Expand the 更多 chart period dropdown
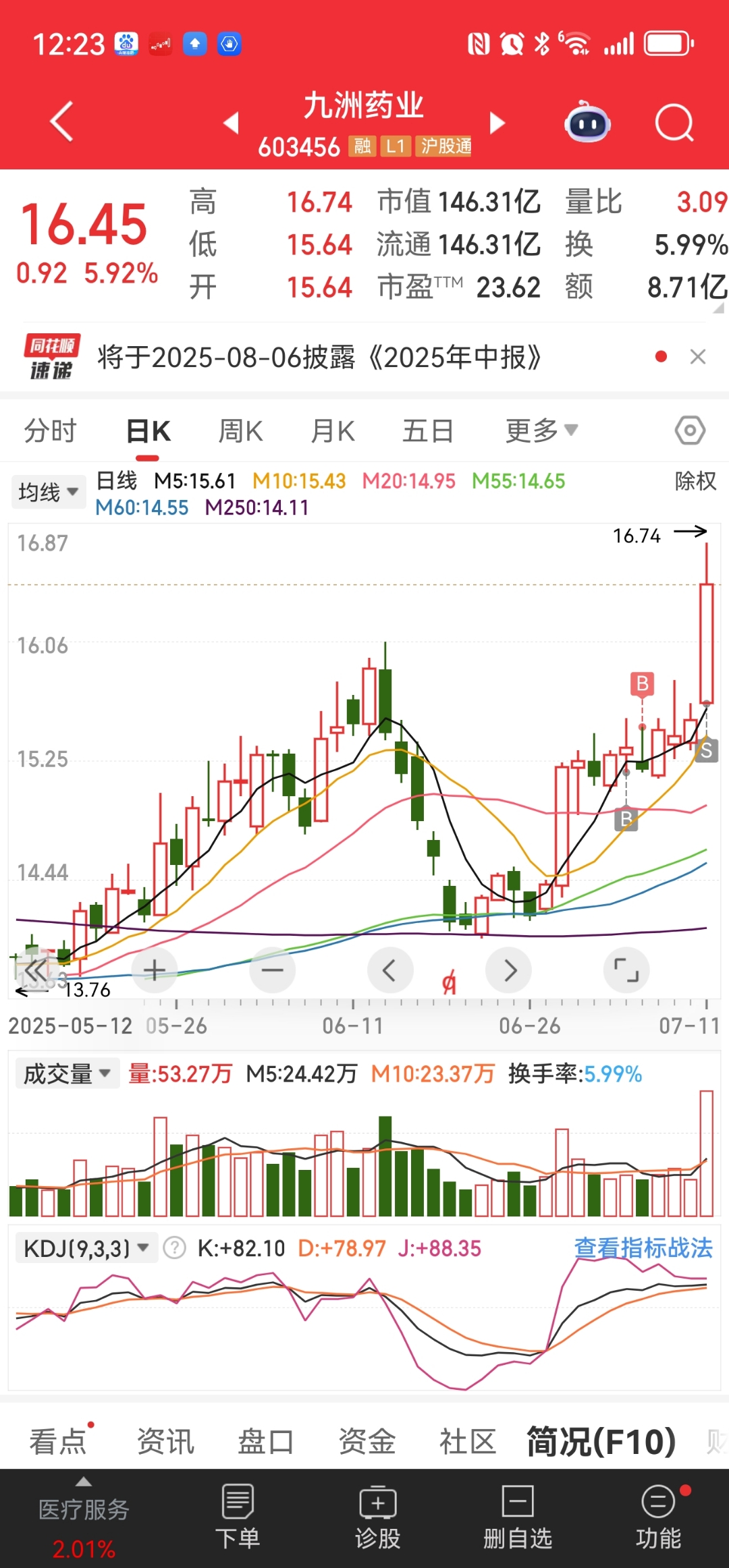Screen dimensions: 729x1568 [542, 430]
